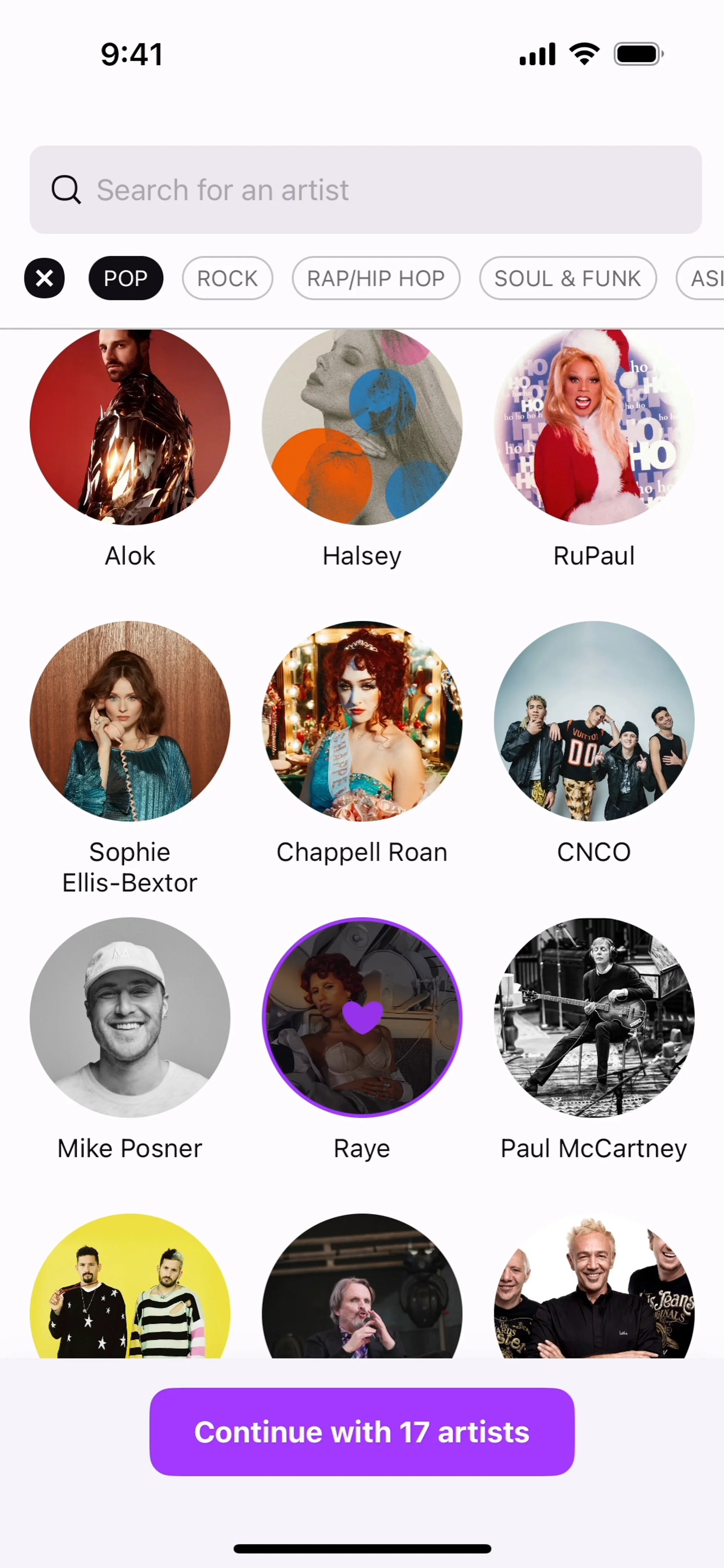Add Paul McCartney to your artists
The image size is (724, 1568).
[594, 1017]
